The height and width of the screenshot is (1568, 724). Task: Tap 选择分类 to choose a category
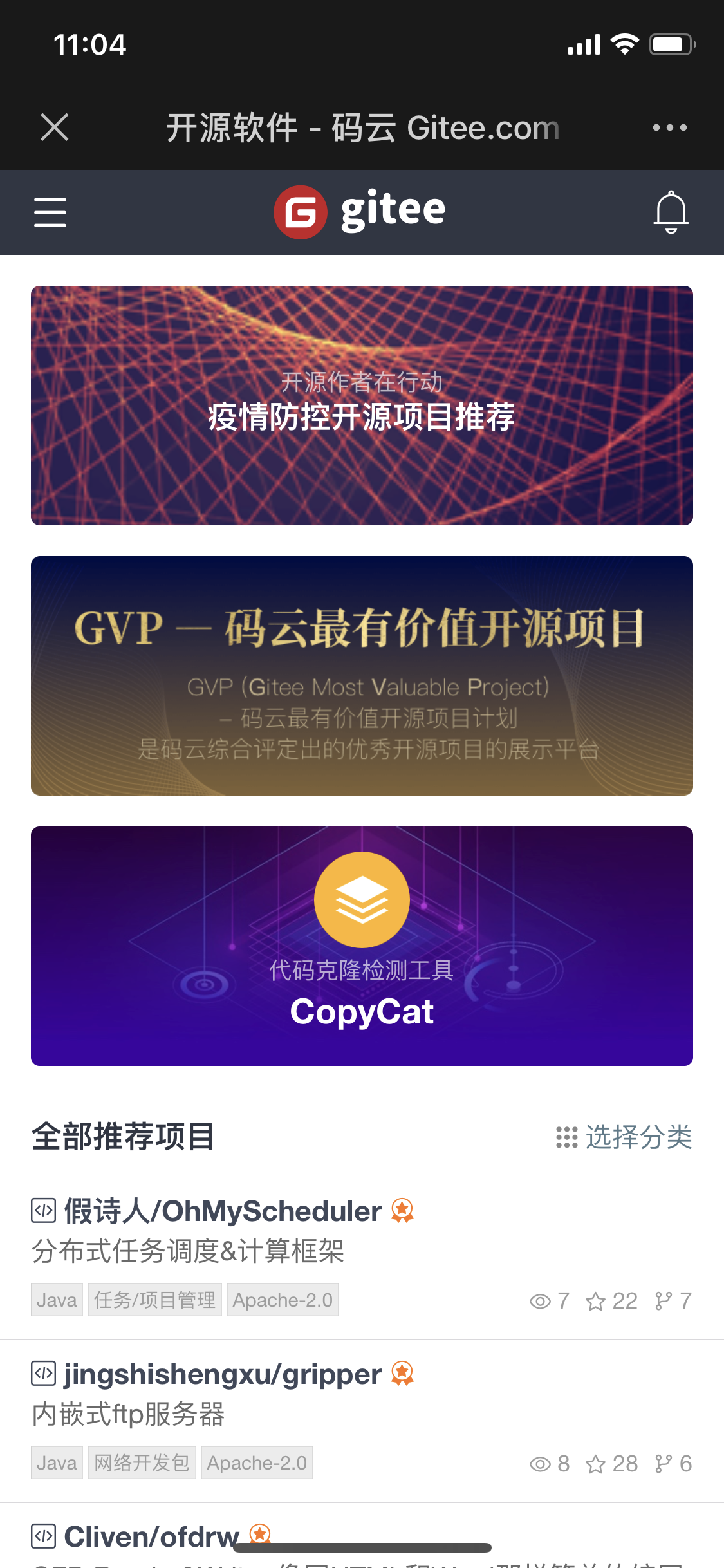click(x=624, y=1137)
